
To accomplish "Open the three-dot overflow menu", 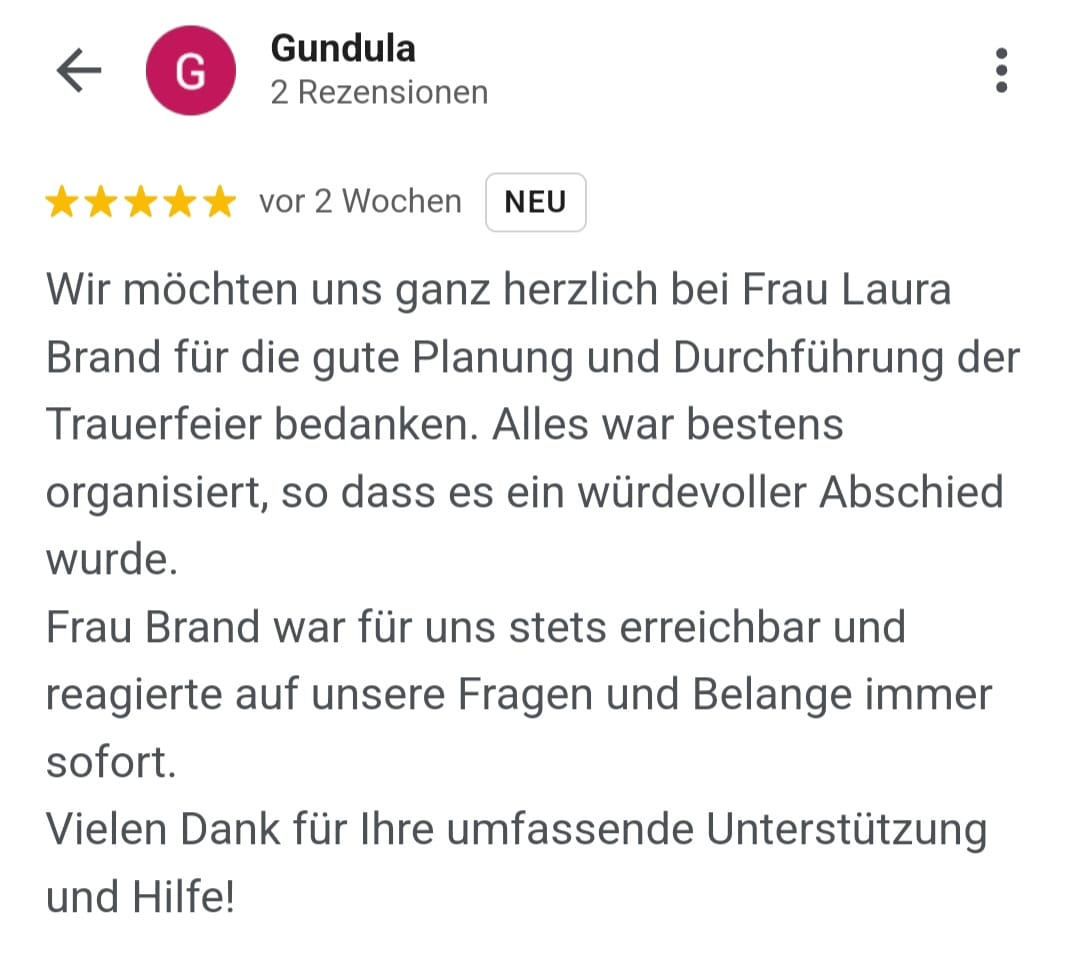I will (1001, 70).
